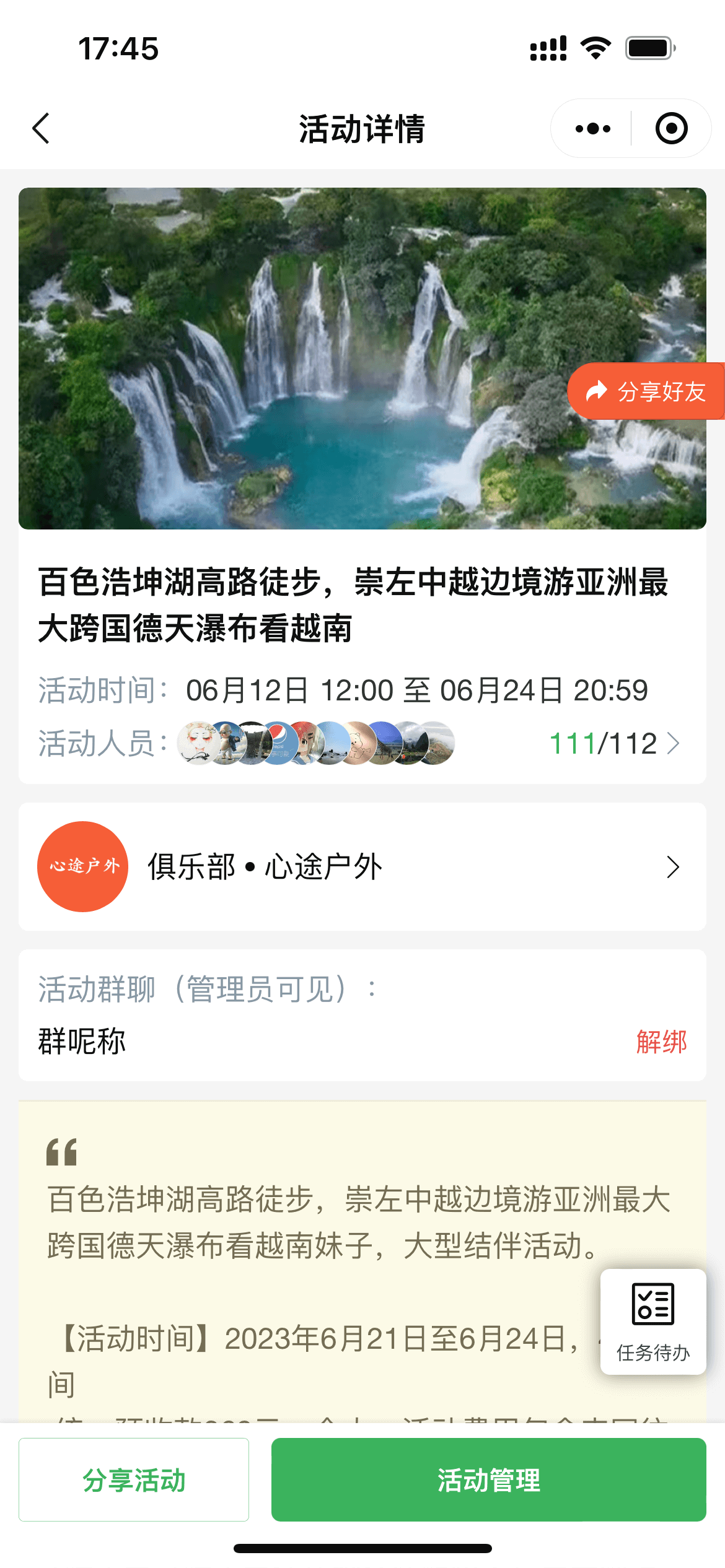Image resolution: width=725 pixels, height=1568 pixels.
Task: Tap 解绑 to unbind the group chat
Action: pos(661,1042)
